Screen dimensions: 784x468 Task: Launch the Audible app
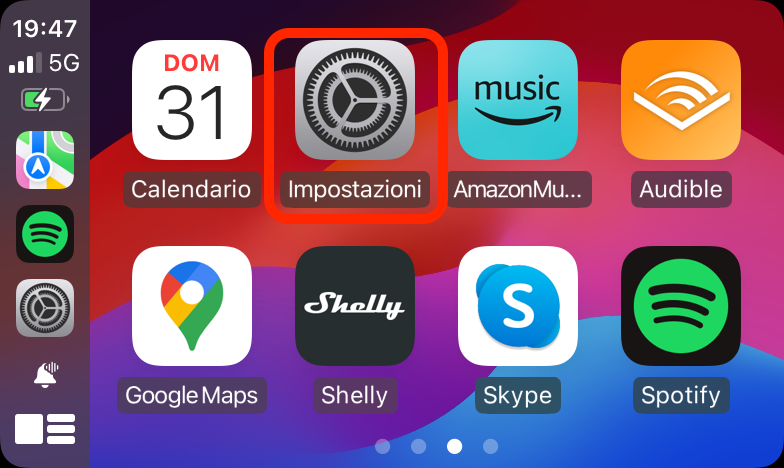pyautogui.click(x=681, y=100)
